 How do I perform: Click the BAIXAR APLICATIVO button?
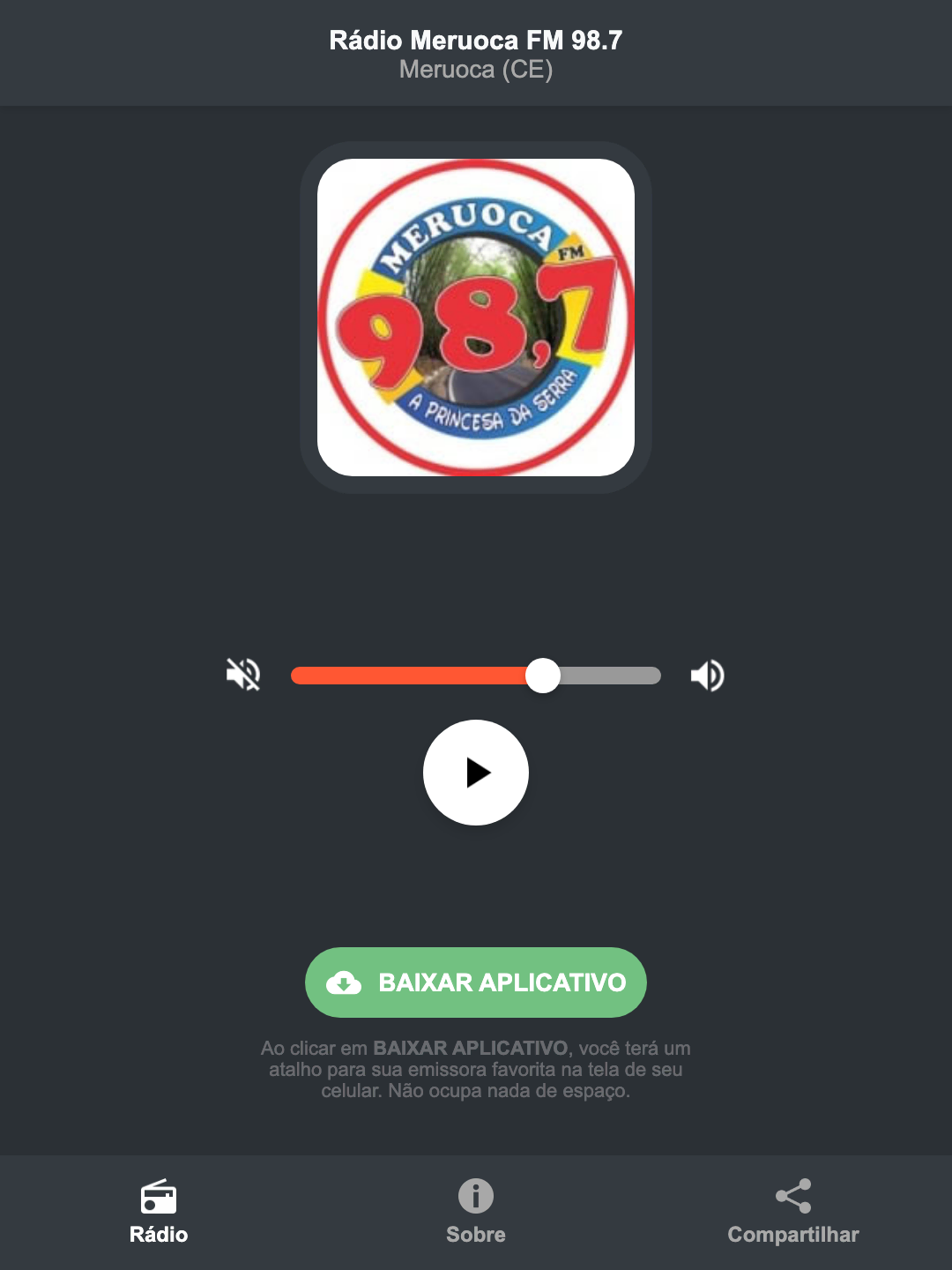point(475,982)
